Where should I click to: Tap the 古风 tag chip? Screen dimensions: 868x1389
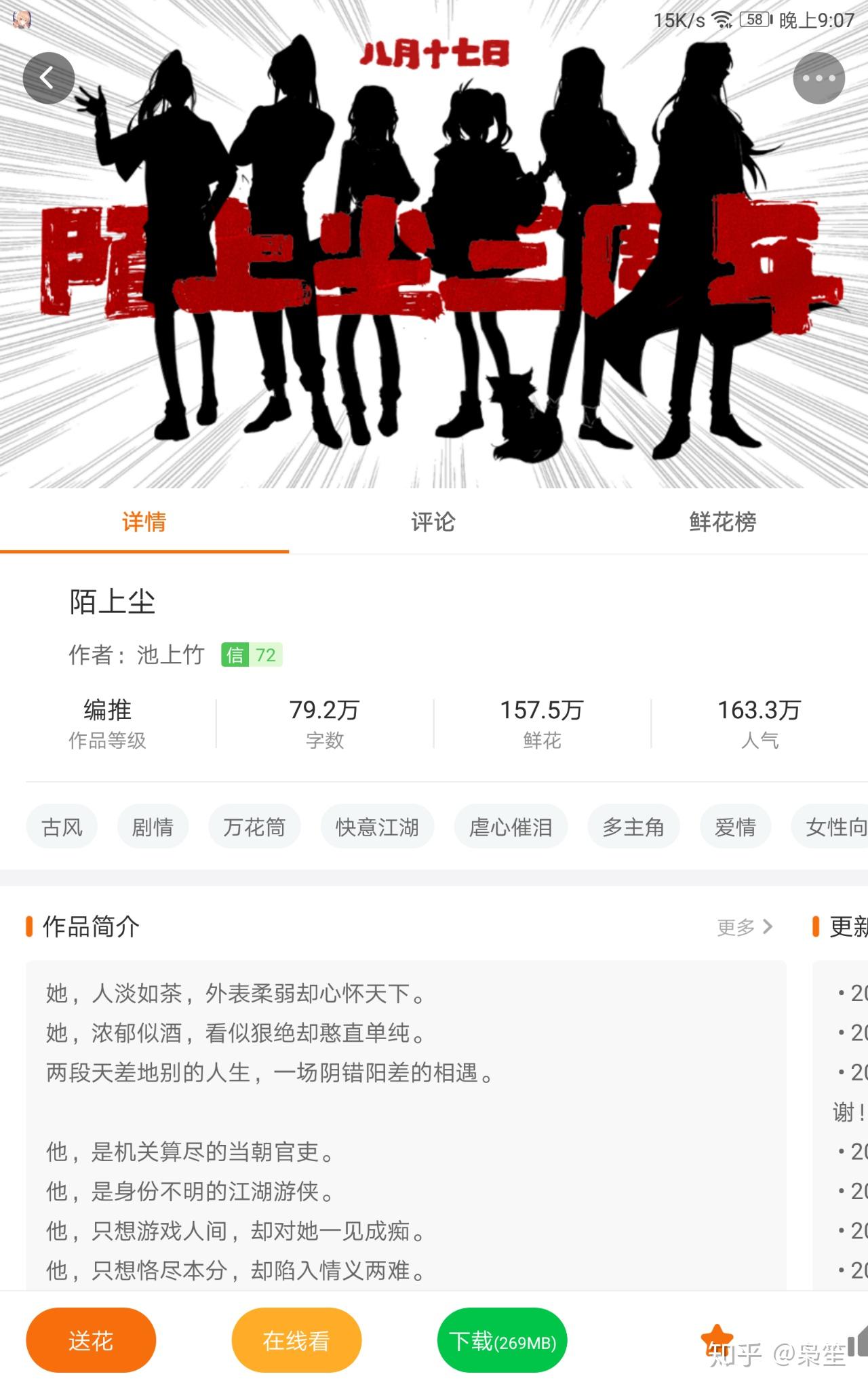62,827
